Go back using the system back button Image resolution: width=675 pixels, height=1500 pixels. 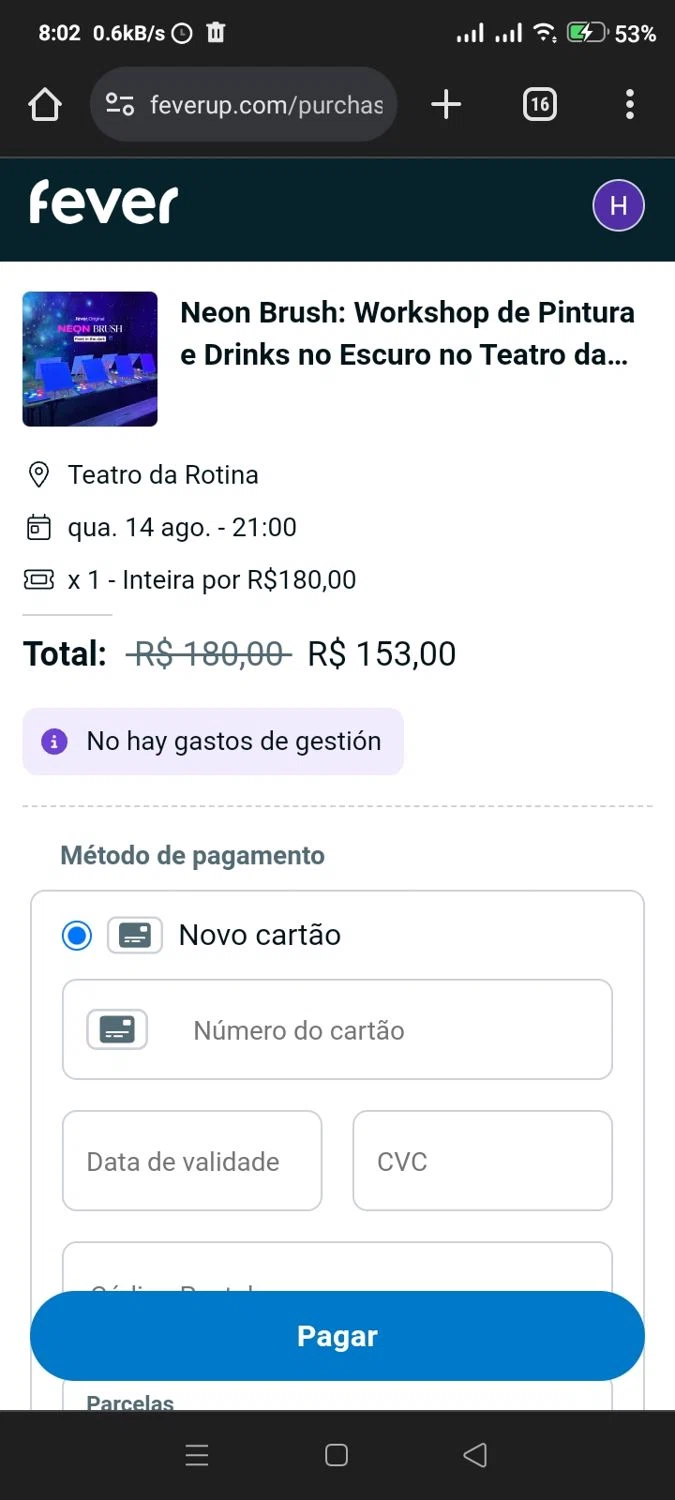click(x=476, y=1455)
